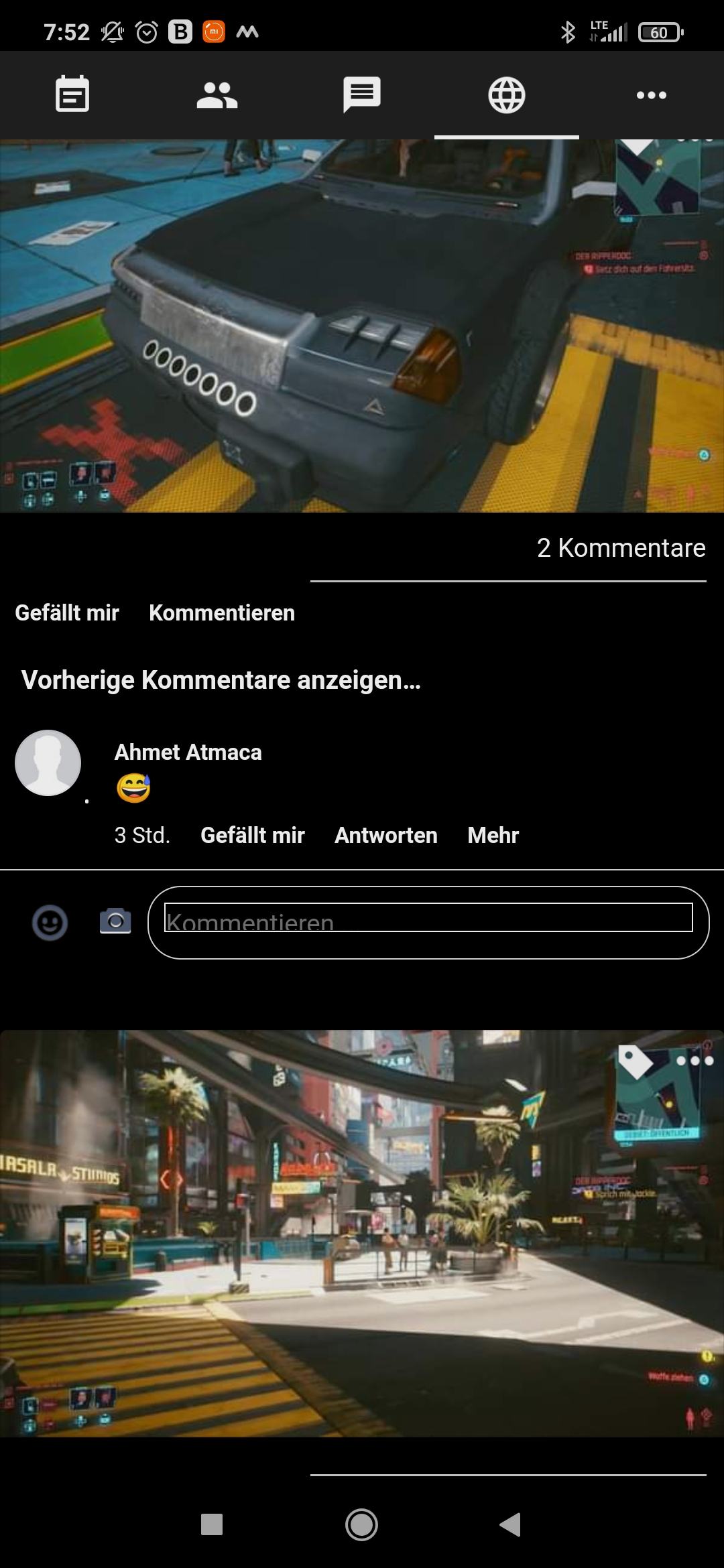Reply to Ahmet's comment via Antworten
724x1568 pixels.
click(386, 835)
